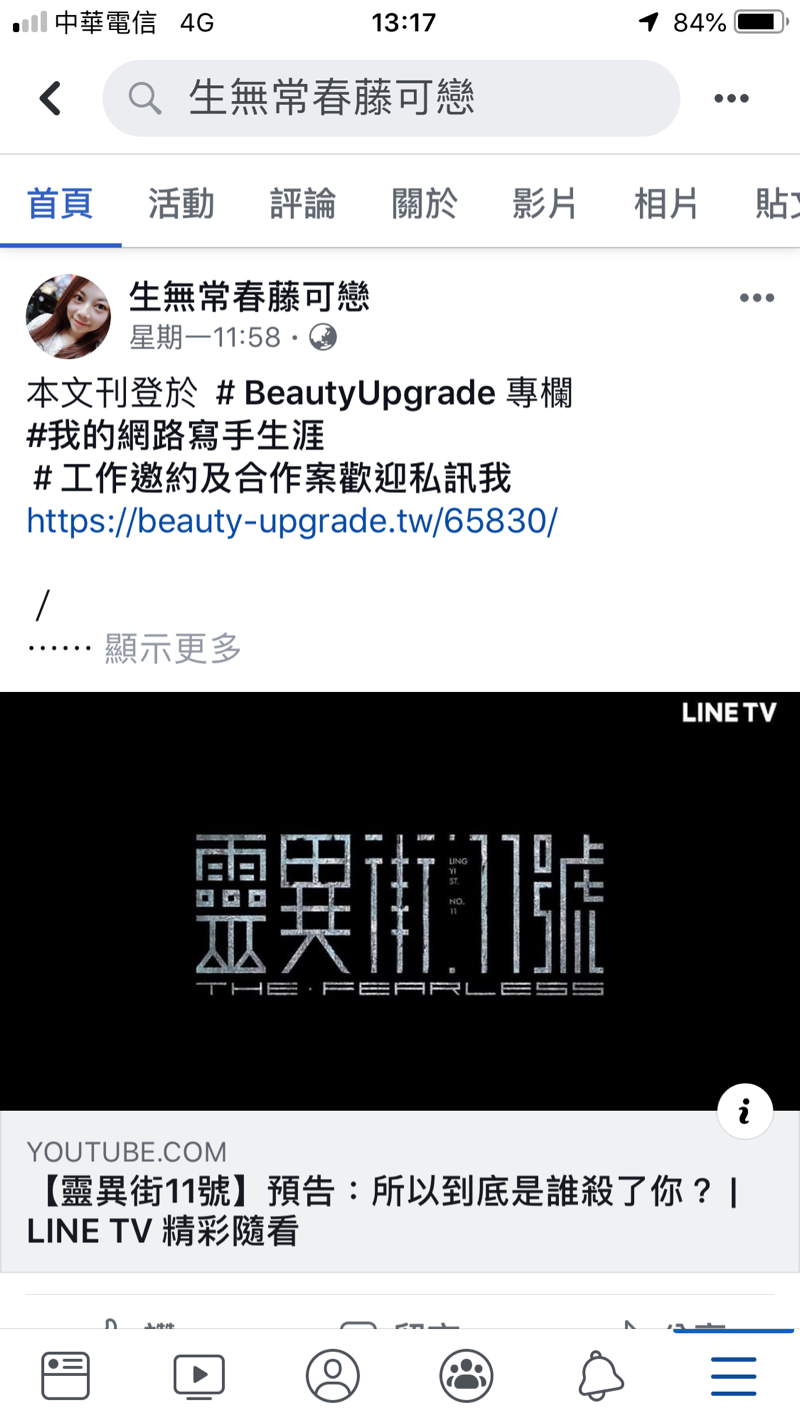Switch to the 相片 tab
800x1423 pixels.
pos(666,204)
